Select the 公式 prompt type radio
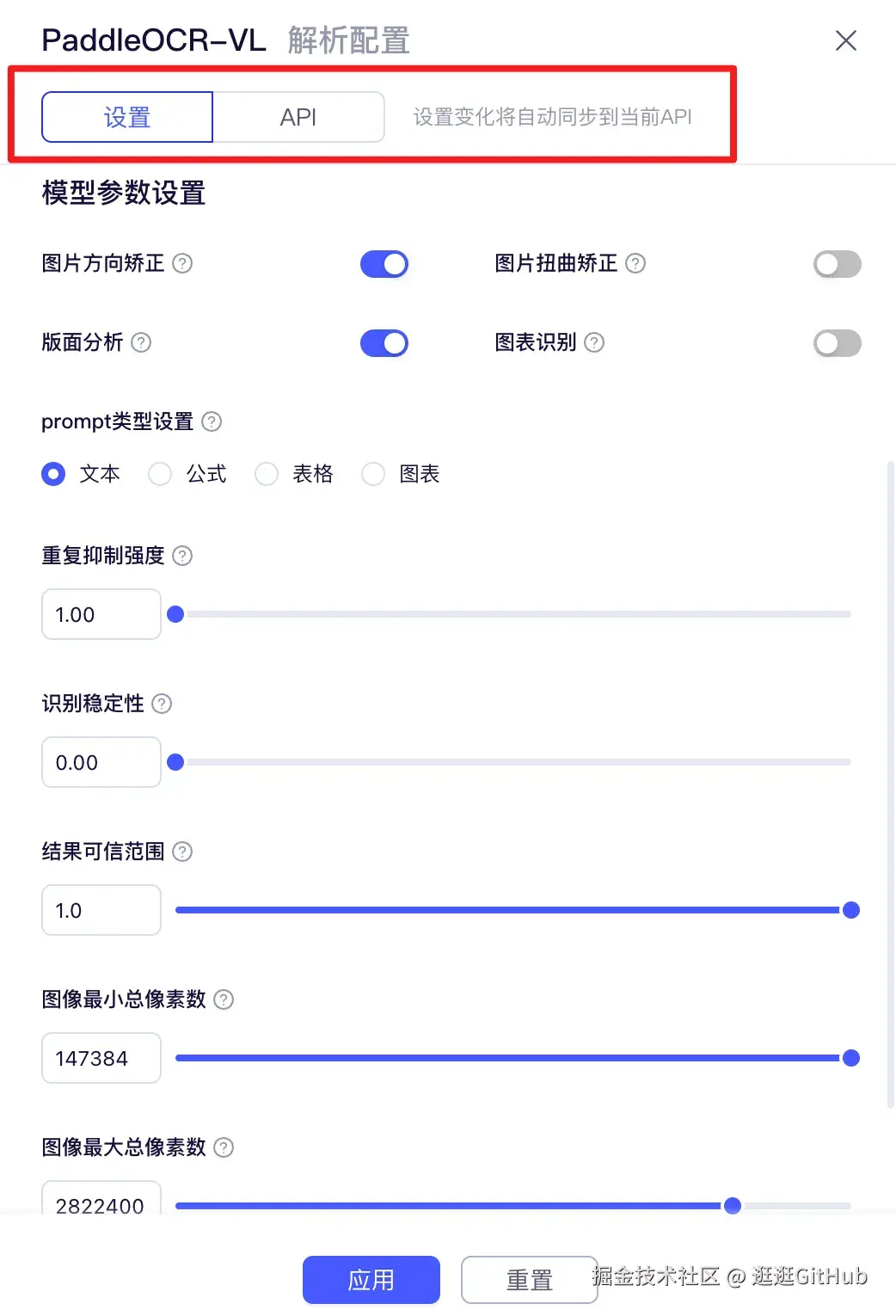896x1316 pixels. [160, 474]
